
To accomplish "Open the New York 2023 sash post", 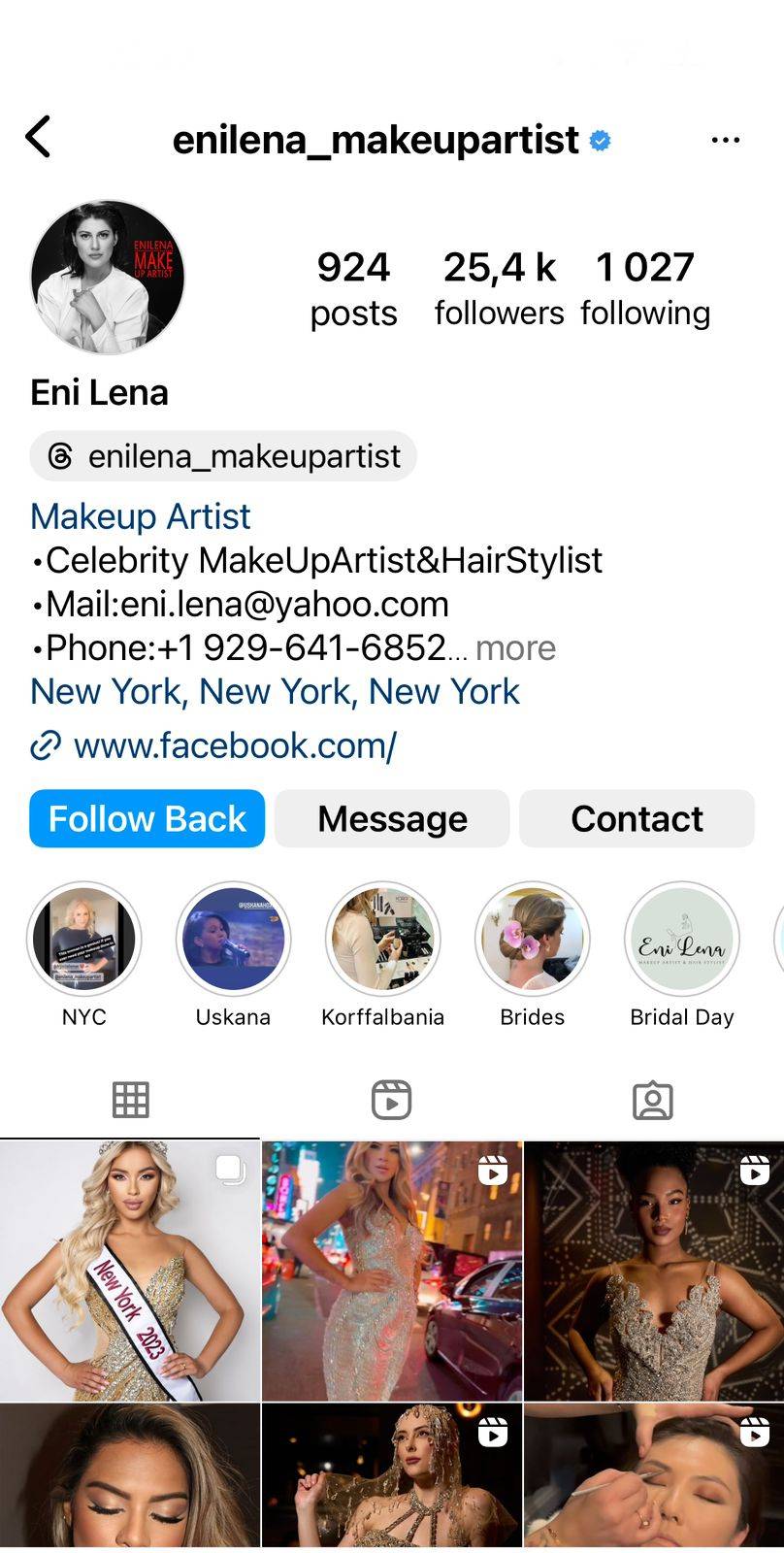I will (x=130, y=1271).
